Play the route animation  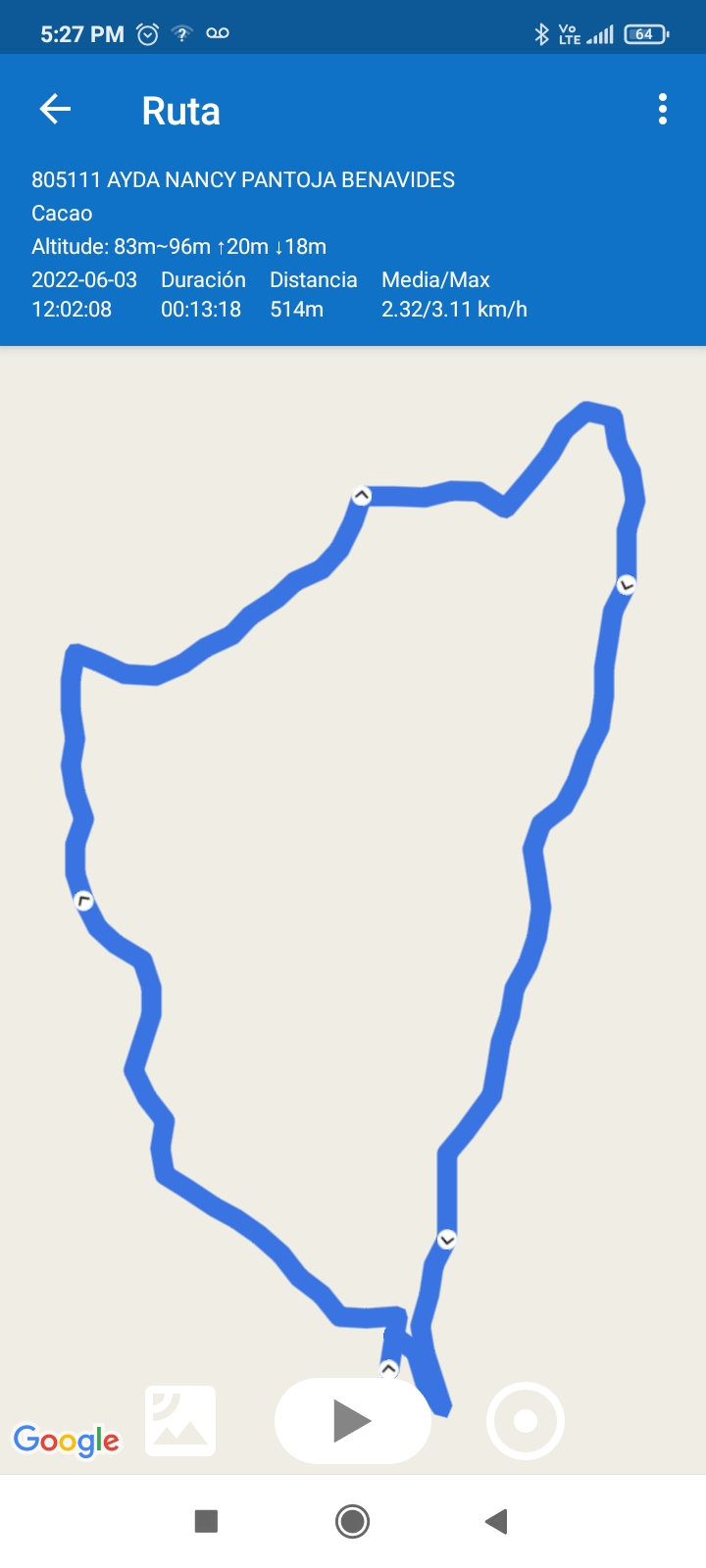[352, 1421]
